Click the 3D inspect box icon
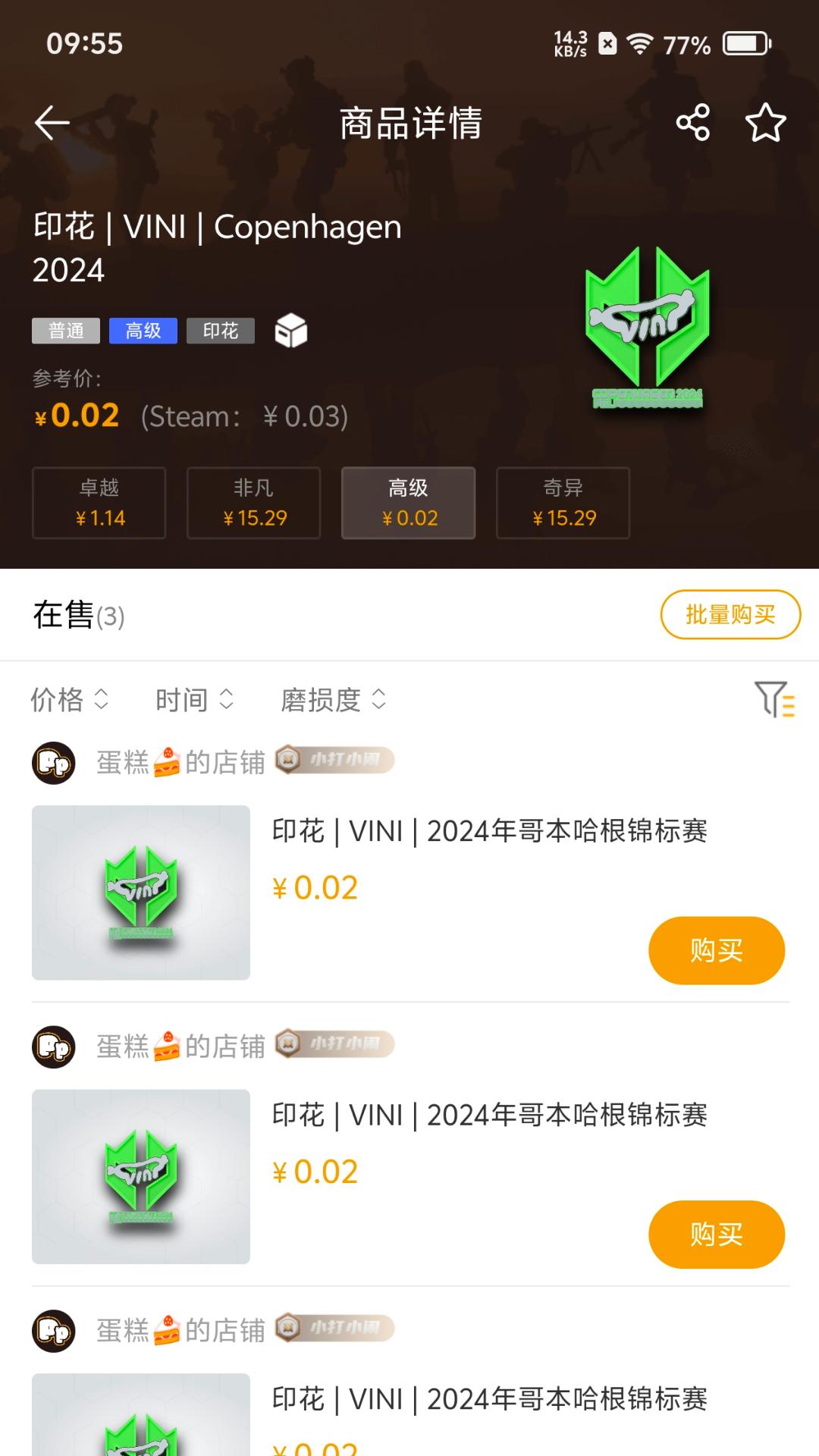This screenshot has width=819, height=1456. pyautogui.click(x=290, y=330)
